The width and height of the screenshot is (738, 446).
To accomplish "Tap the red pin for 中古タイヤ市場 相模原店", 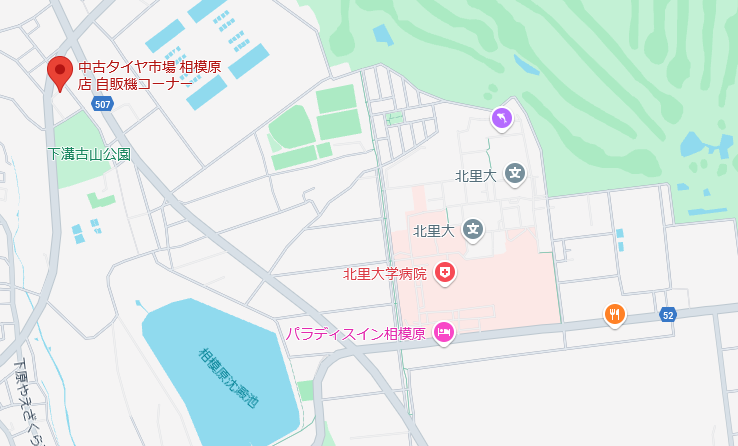I will [x=60, y=73].
